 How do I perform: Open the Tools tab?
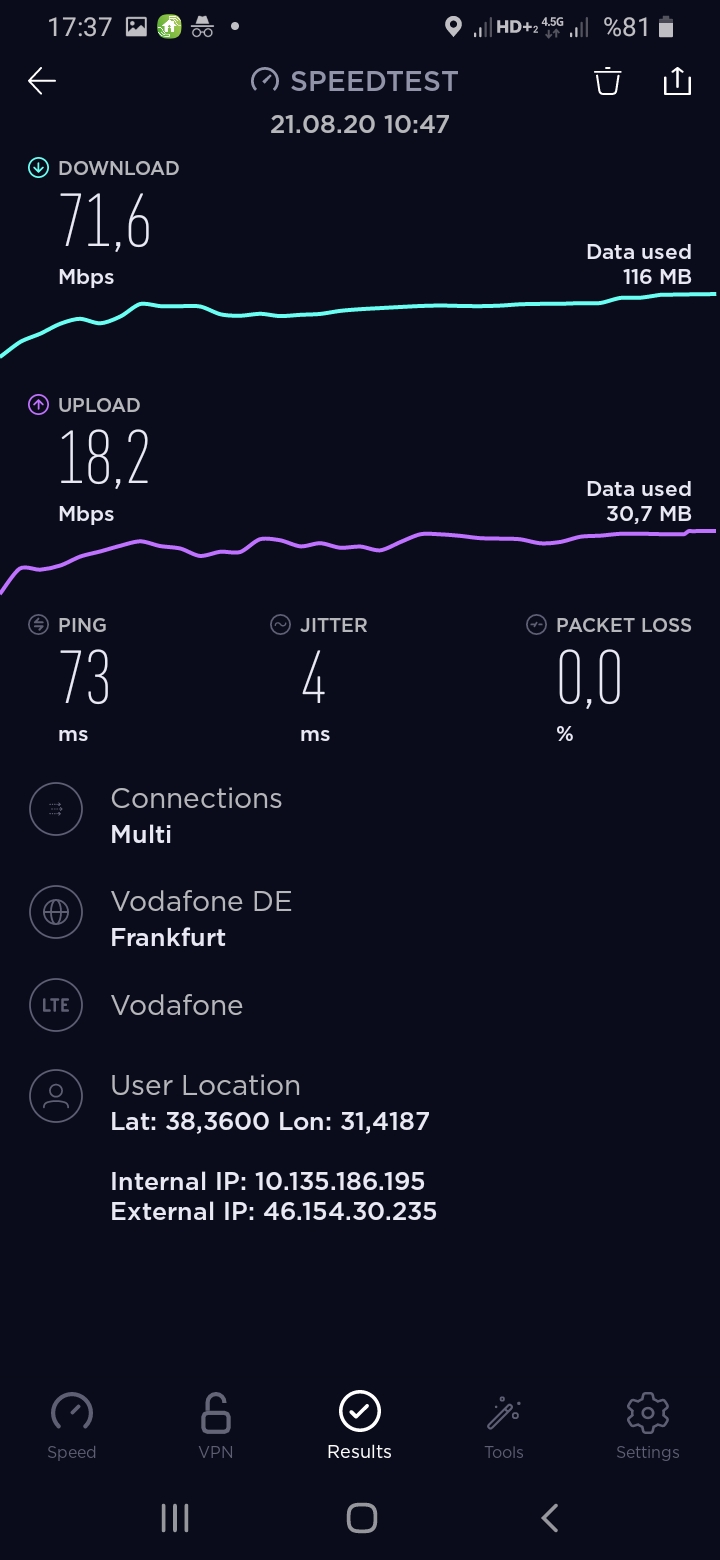[x=504, y=1426]
